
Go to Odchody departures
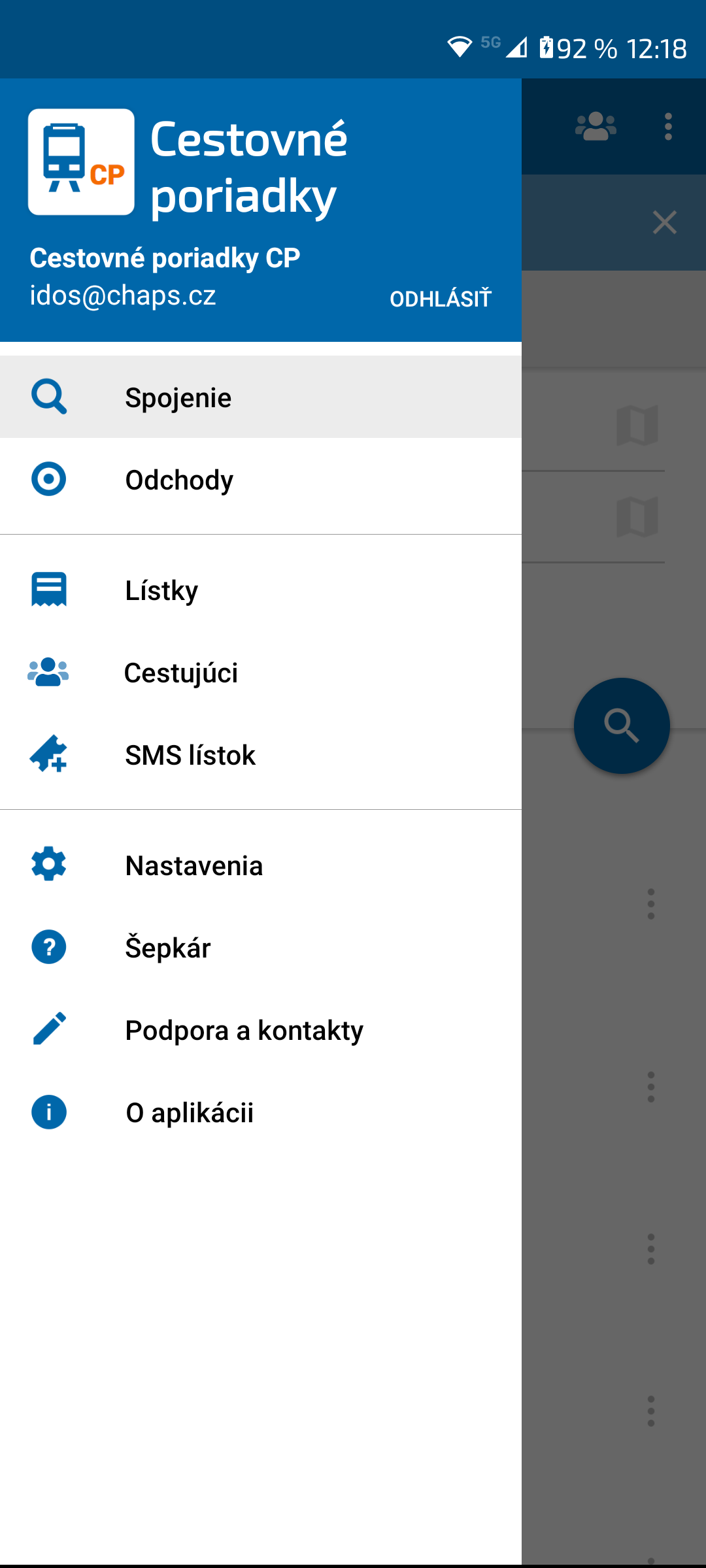point(261,479)
